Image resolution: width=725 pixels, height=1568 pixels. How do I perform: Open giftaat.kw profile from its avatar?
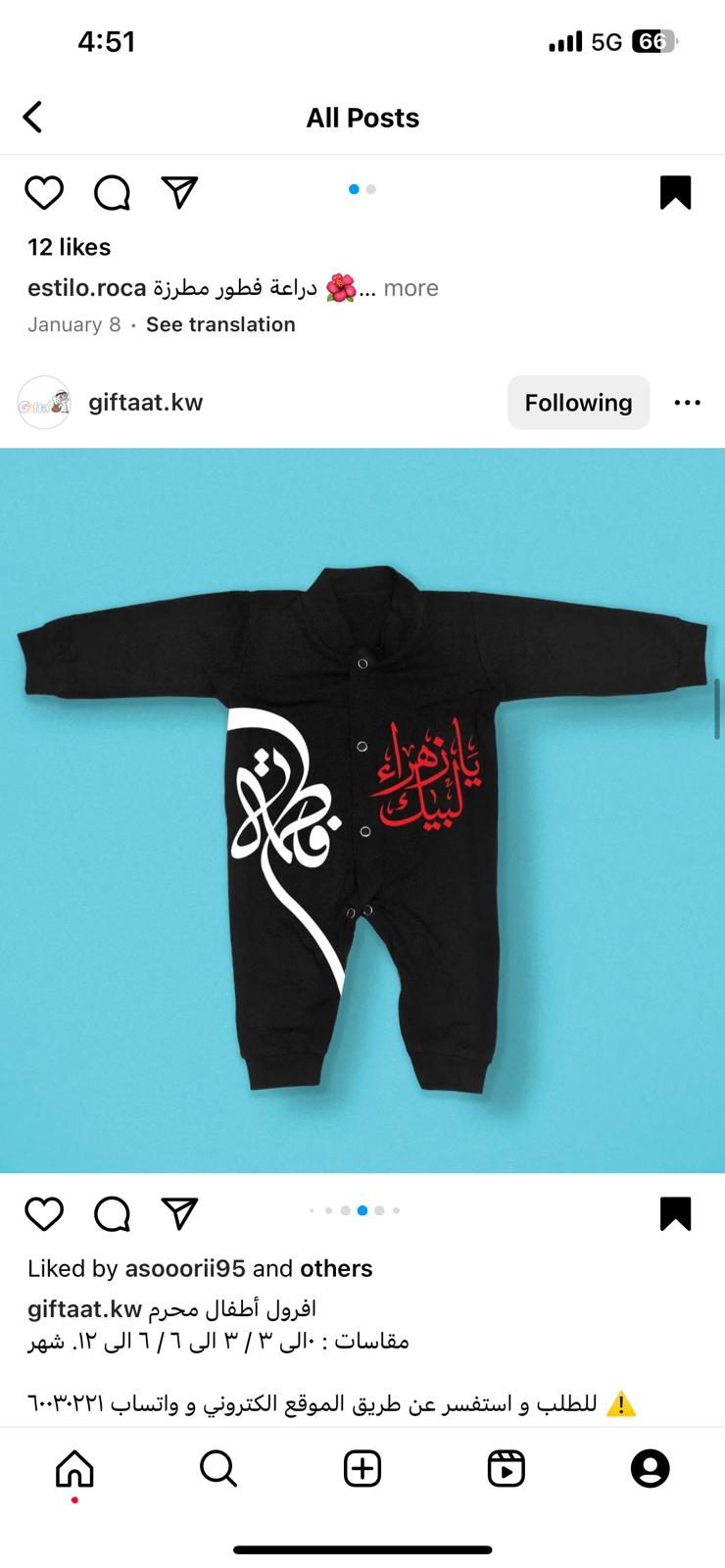coord(44,403)
